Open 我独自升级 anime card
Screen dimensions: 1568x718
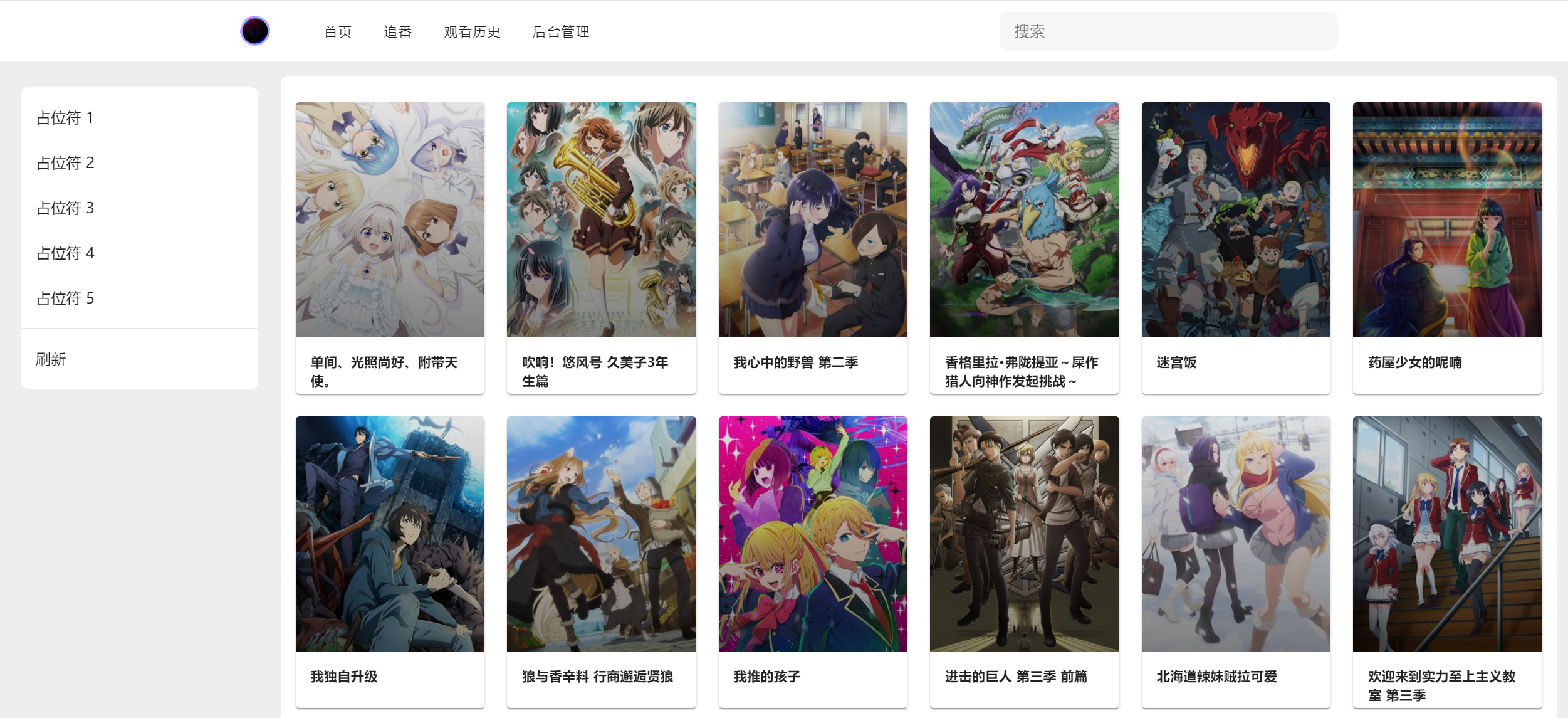pos(390,561)
